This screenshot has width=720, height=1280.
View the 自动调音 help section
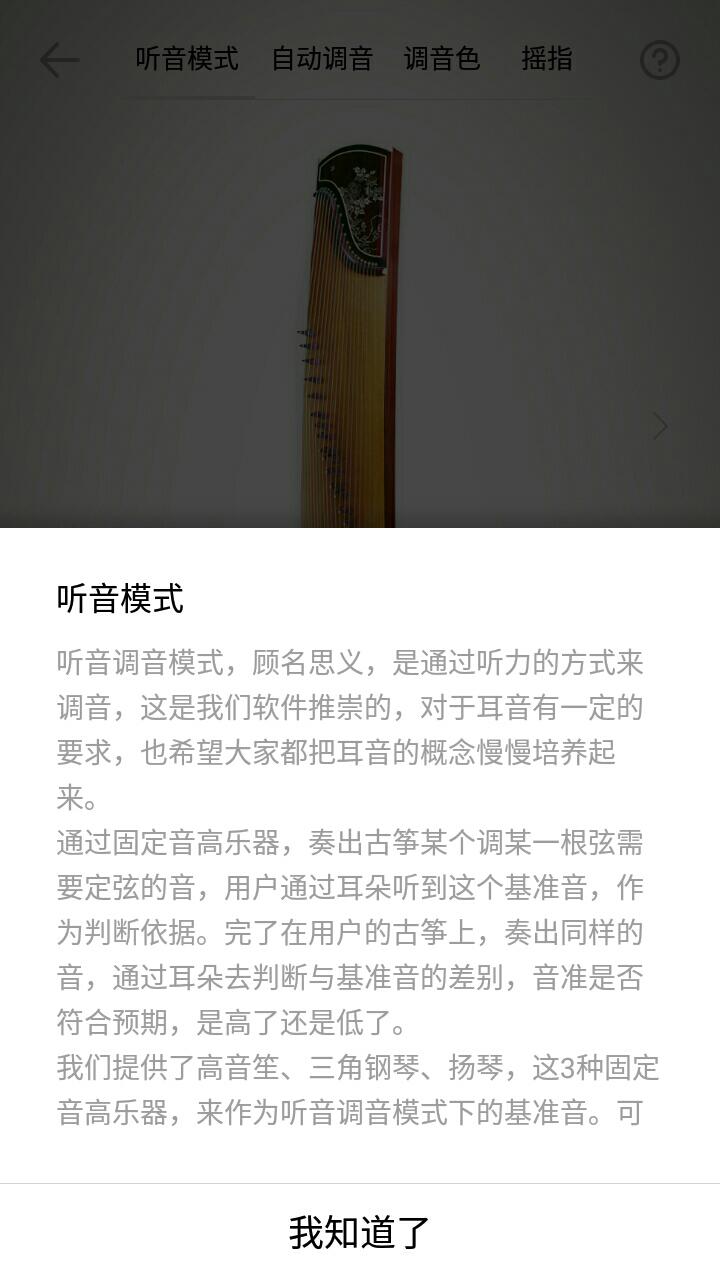click(x=323, y=60)
